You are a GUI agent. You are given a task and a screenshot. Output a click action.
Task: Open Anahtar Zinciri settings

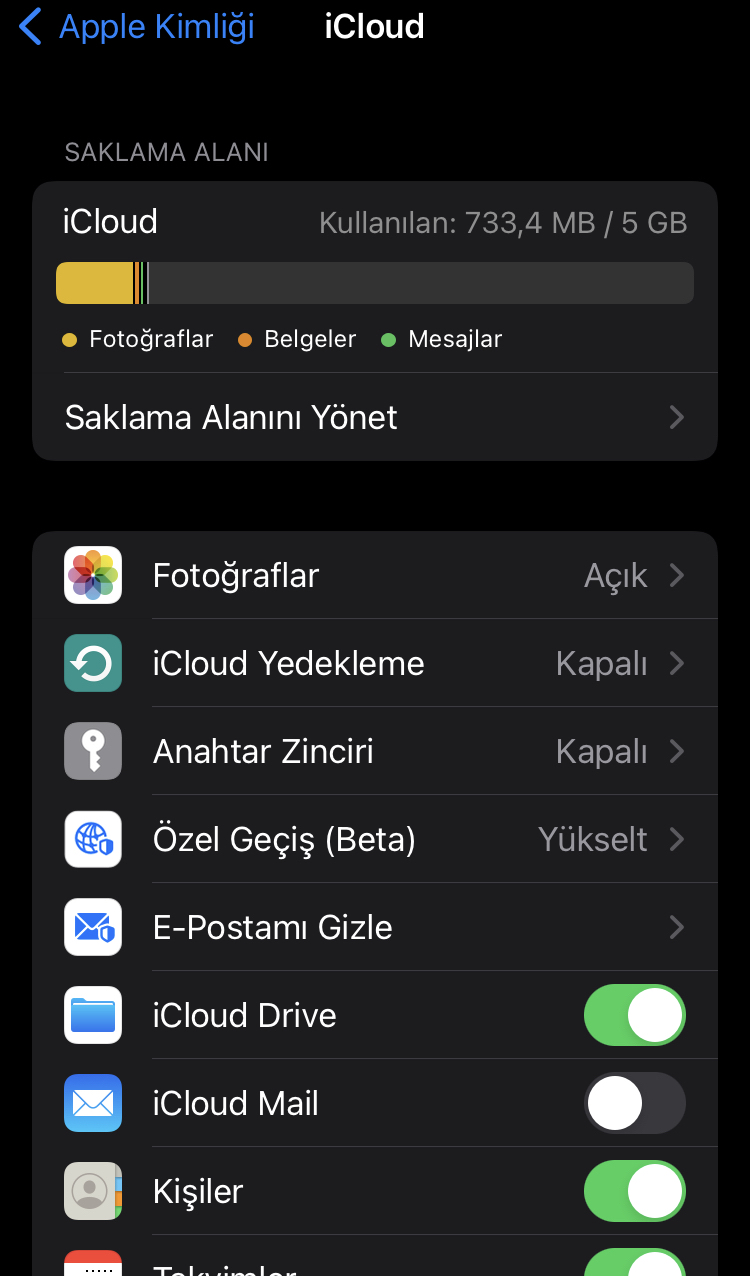tap(375, 751)
